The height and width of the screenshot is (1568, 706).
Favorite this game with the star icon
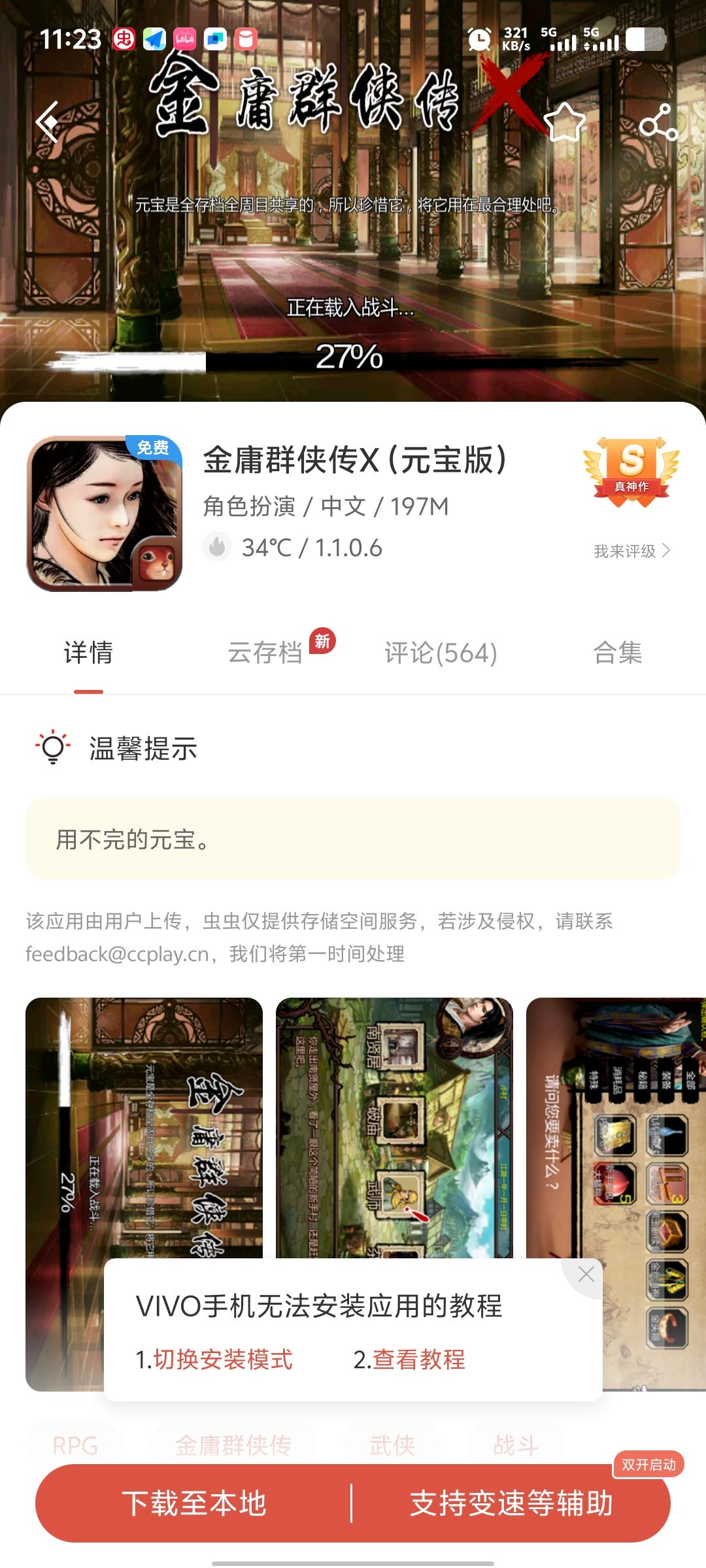[x=565, y=122]
